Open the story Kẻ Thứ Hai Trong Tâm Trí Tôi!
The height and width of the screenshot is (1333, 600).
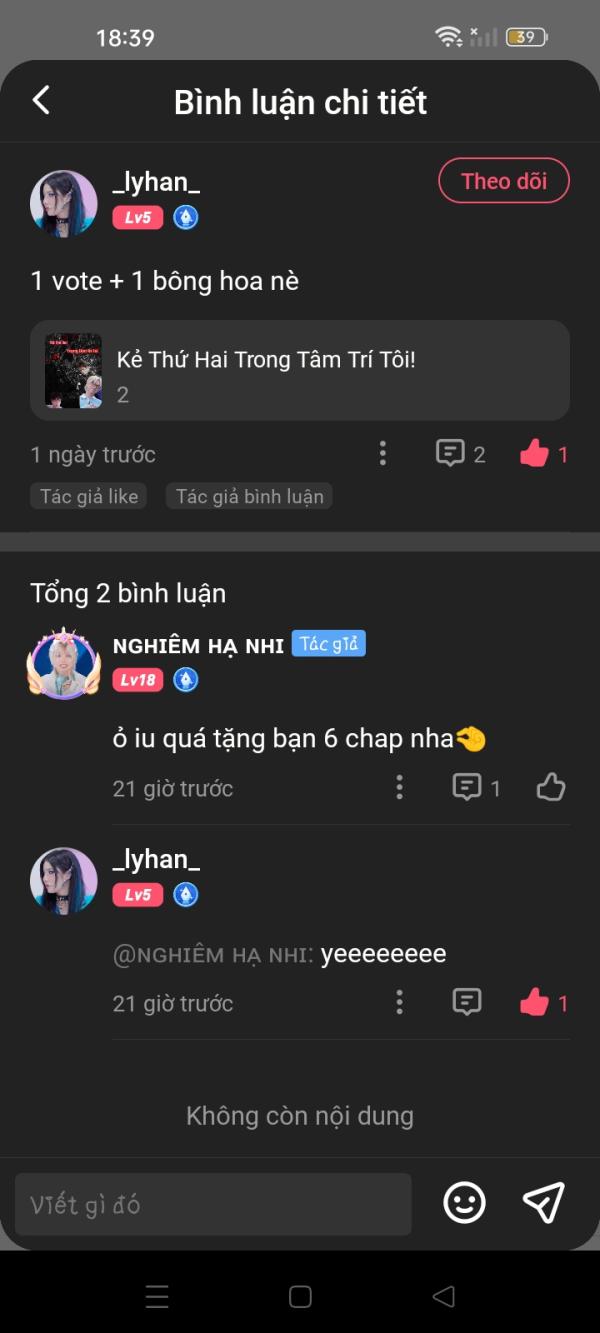[300, 370]
